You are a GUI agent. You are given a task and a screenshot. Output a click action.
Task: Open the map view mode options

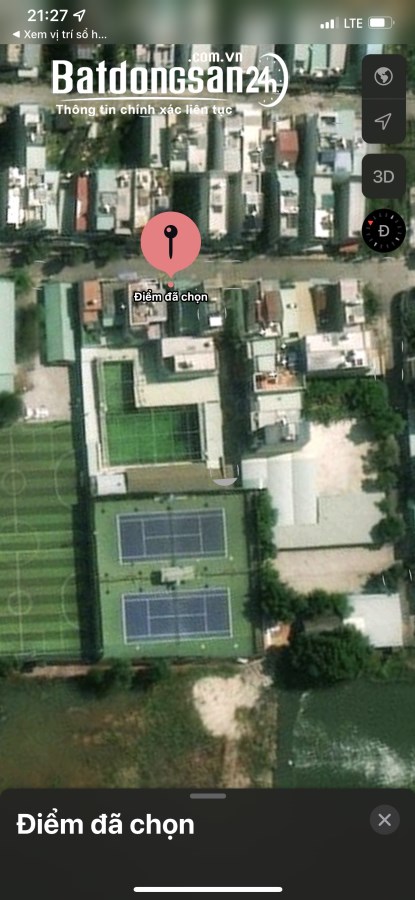(x=383, y=76)
